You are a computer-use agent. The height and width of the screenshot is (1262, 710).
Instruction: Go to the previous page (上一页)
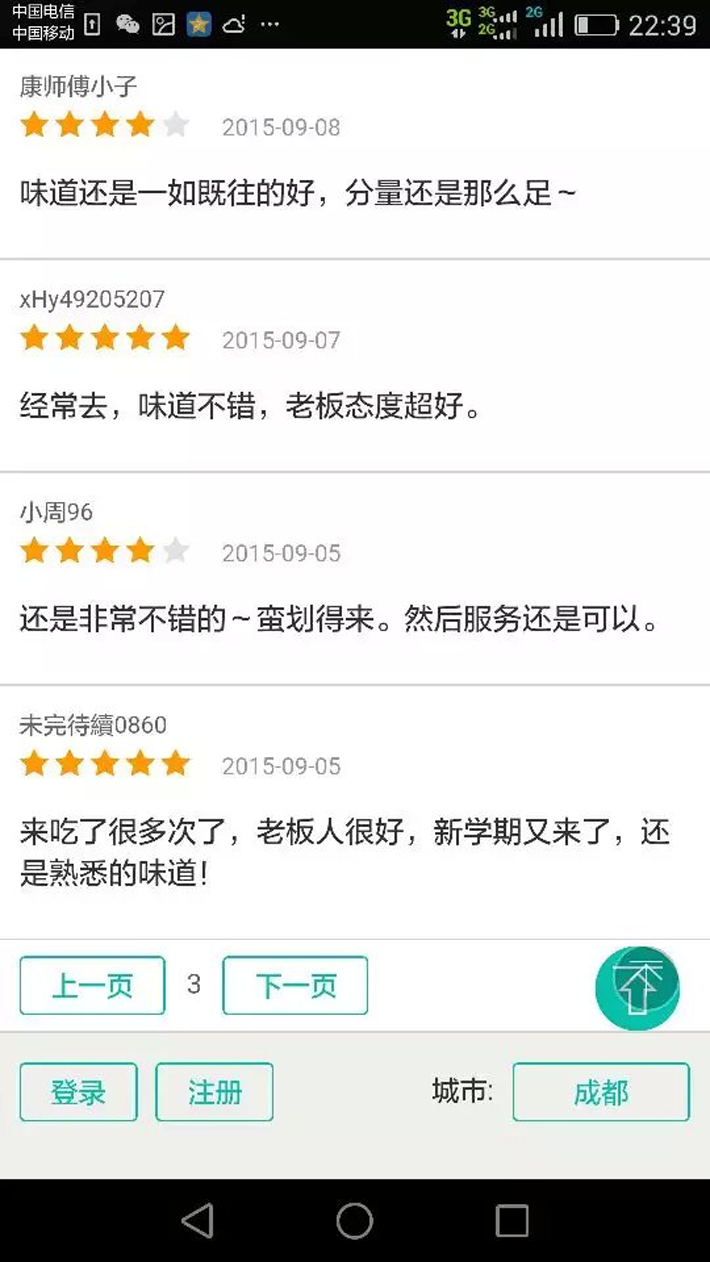pyautogui.click(x=92, y=986)
